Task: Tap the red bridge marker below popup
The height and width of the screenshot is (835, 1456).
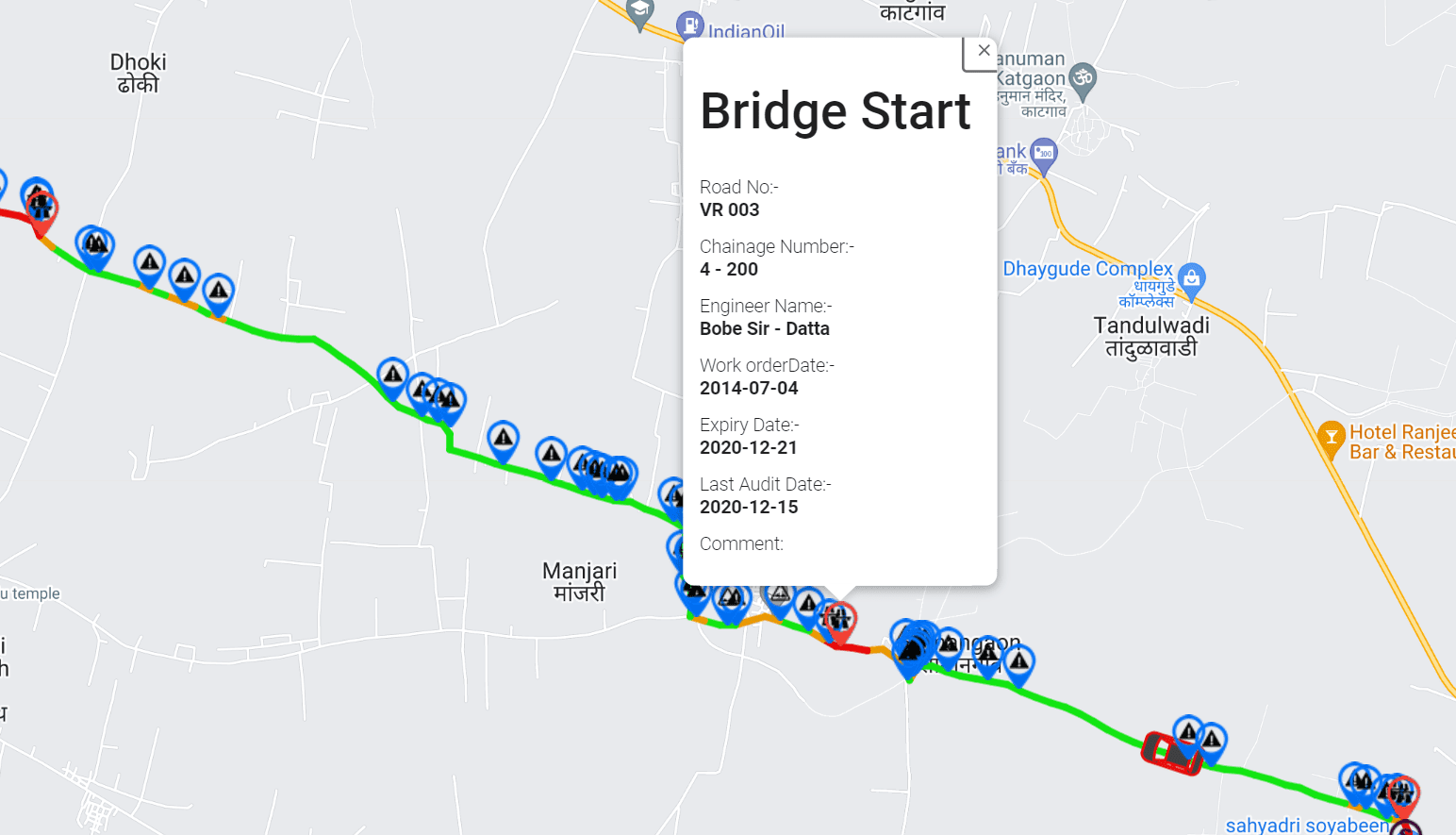Action: (x=838, y=621)
